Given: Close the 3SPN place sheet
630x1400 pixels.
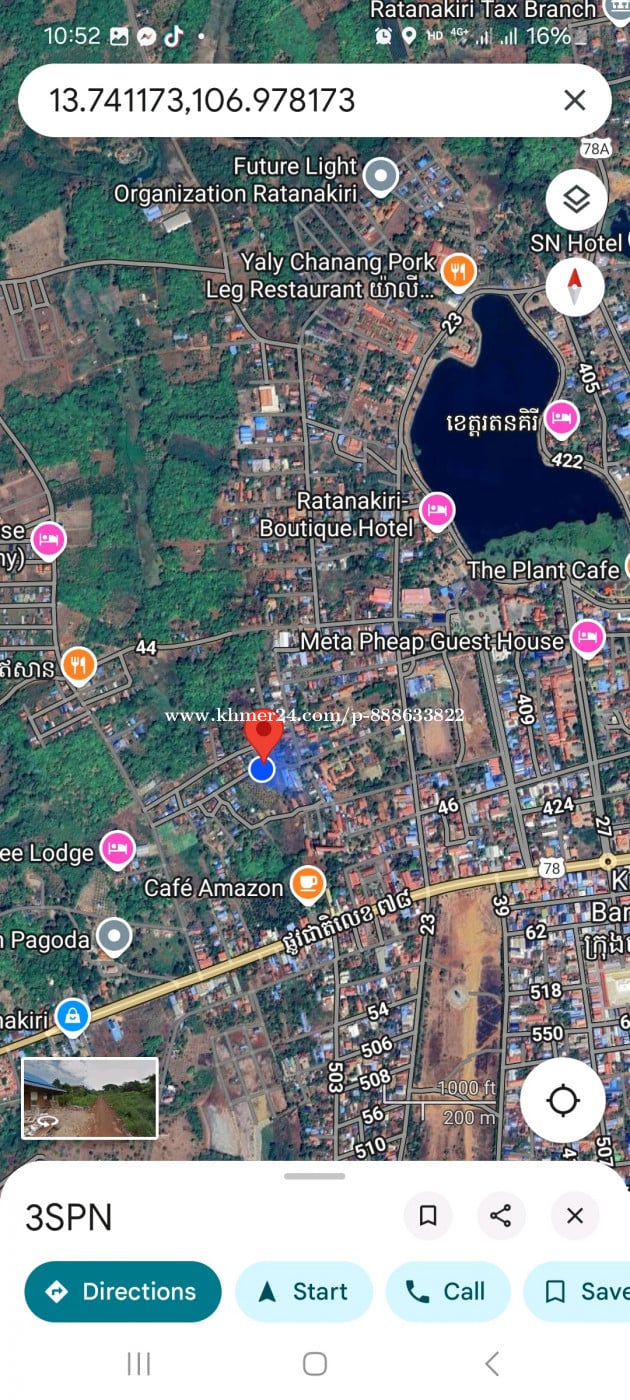Looking at the screenshot, I should [575, 1216].
